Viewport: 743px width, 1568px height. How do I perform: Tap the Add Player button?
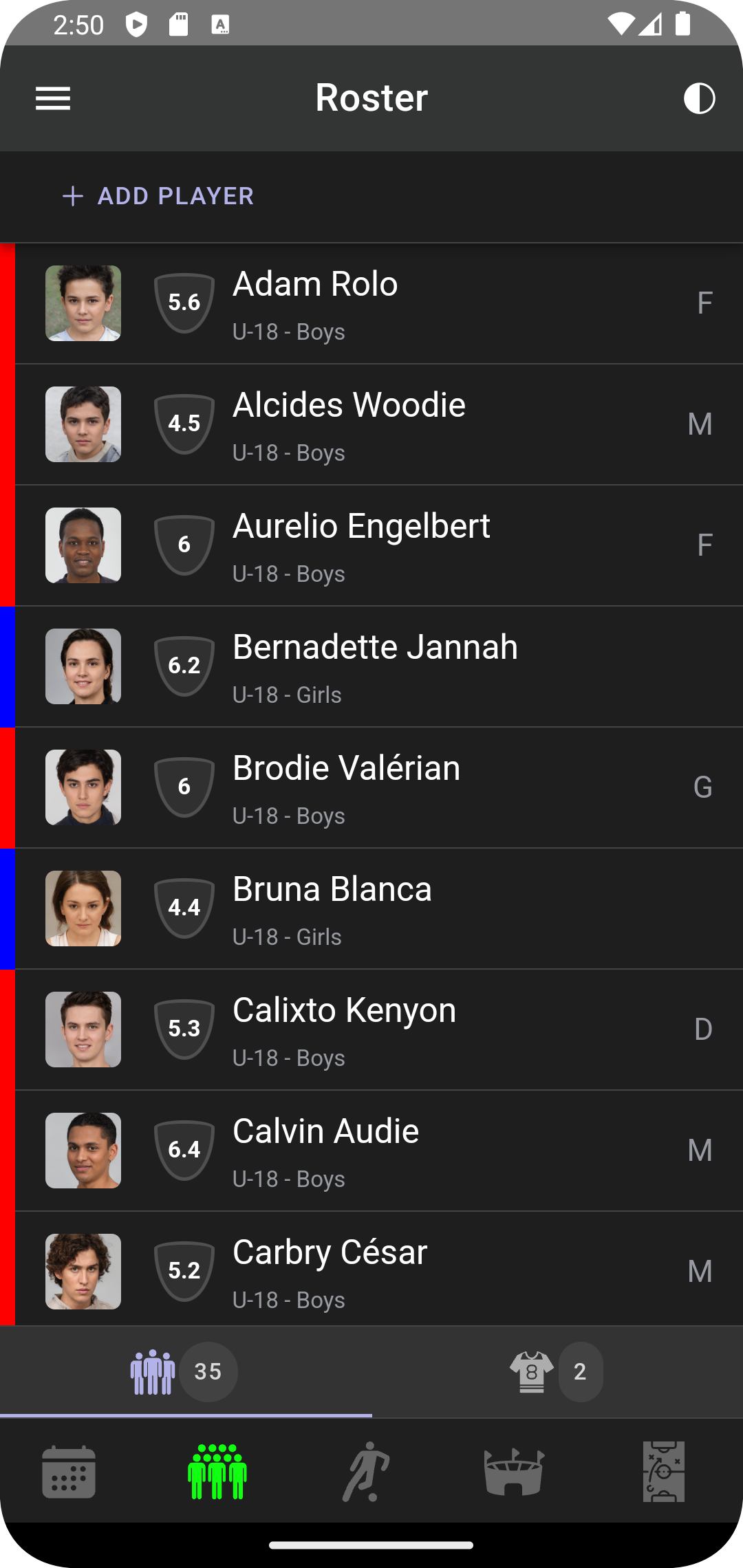coord(158,196)
